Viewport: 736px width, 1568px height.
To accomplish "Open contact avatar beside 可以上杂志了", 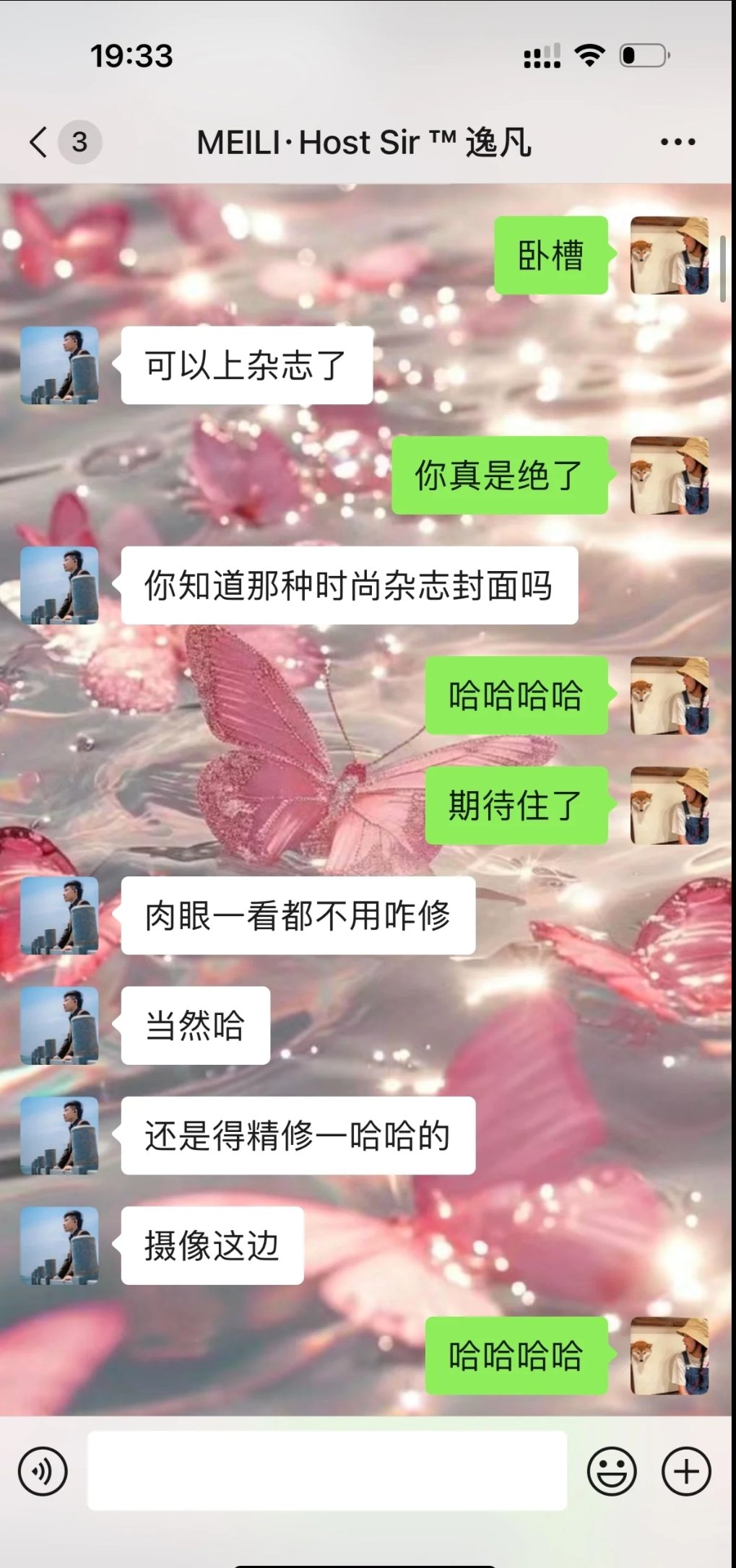I will click(59, 365).
